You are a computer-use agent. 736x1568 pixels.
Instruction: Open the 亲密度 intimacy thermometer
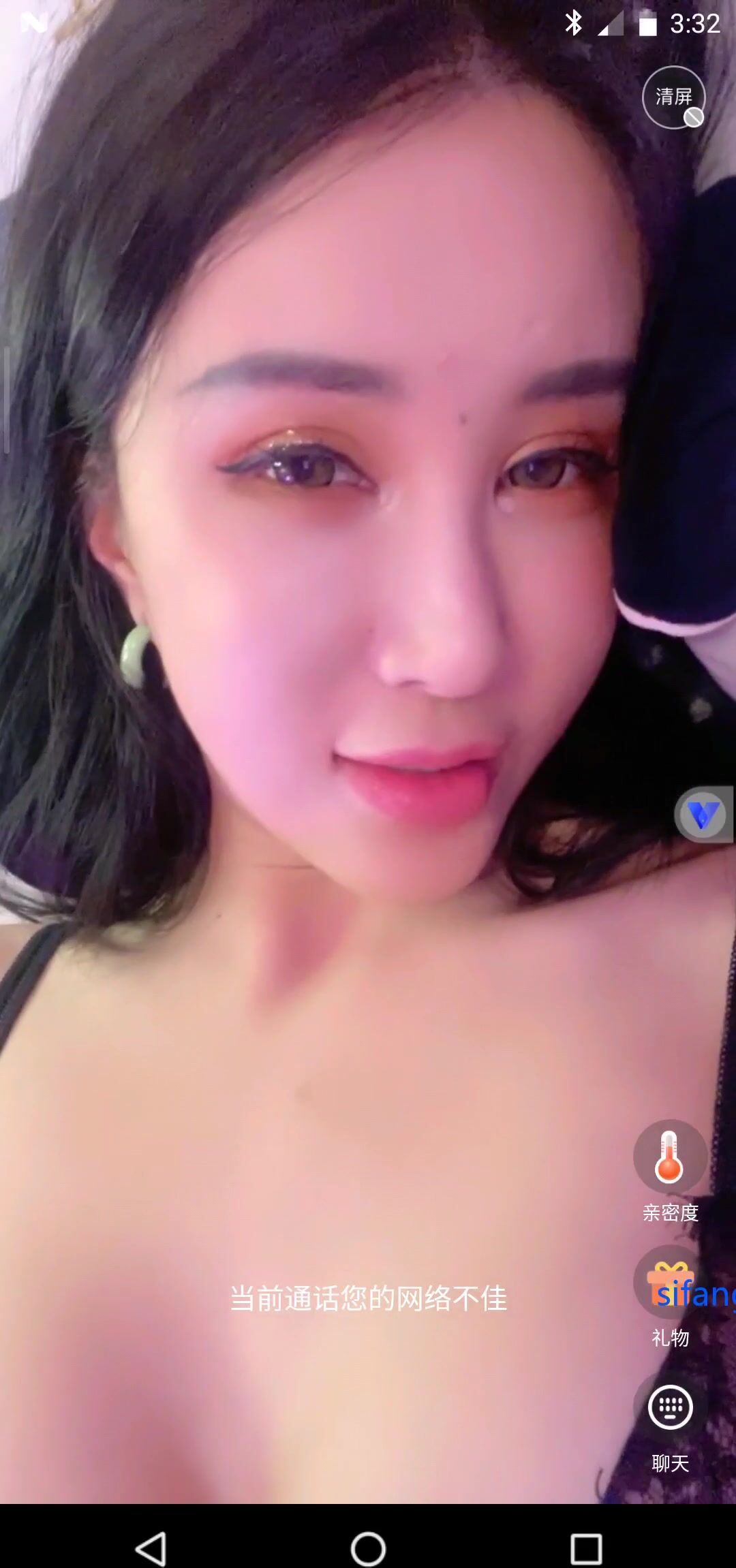click(669, 1157)
